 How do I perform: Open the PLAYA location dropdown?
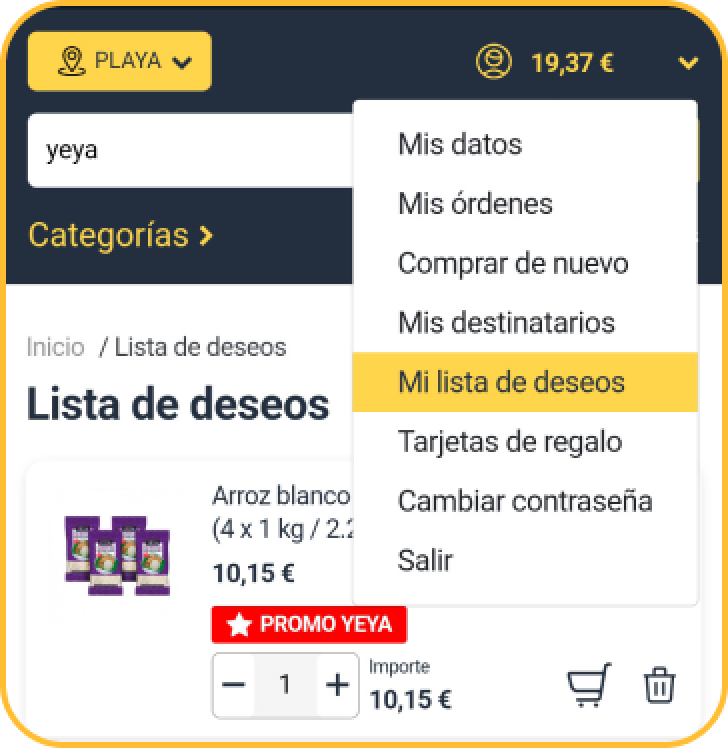coord(119,61)
